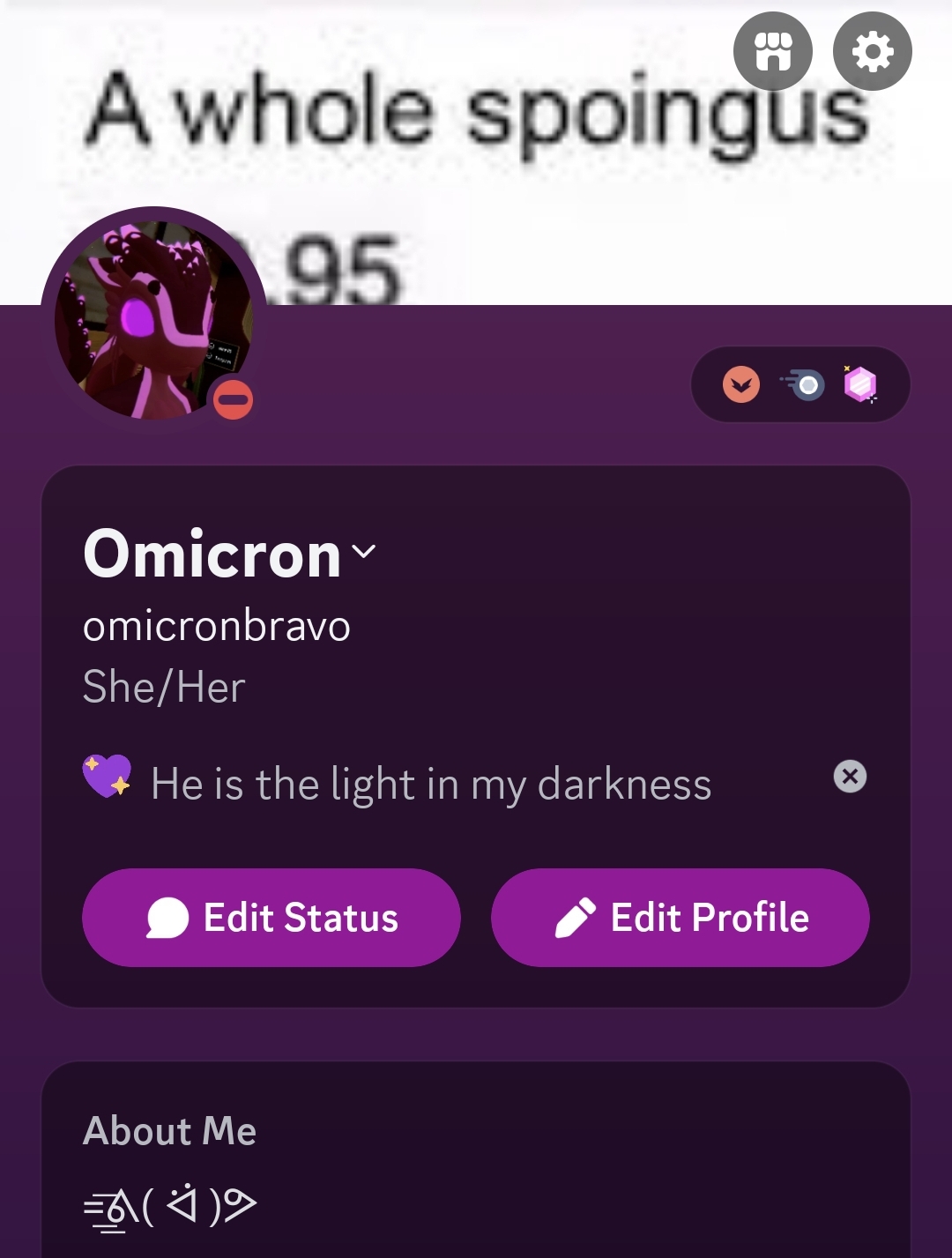Open the settings gear
Screen dimensions: 952x1258
(x=872, y=51)
